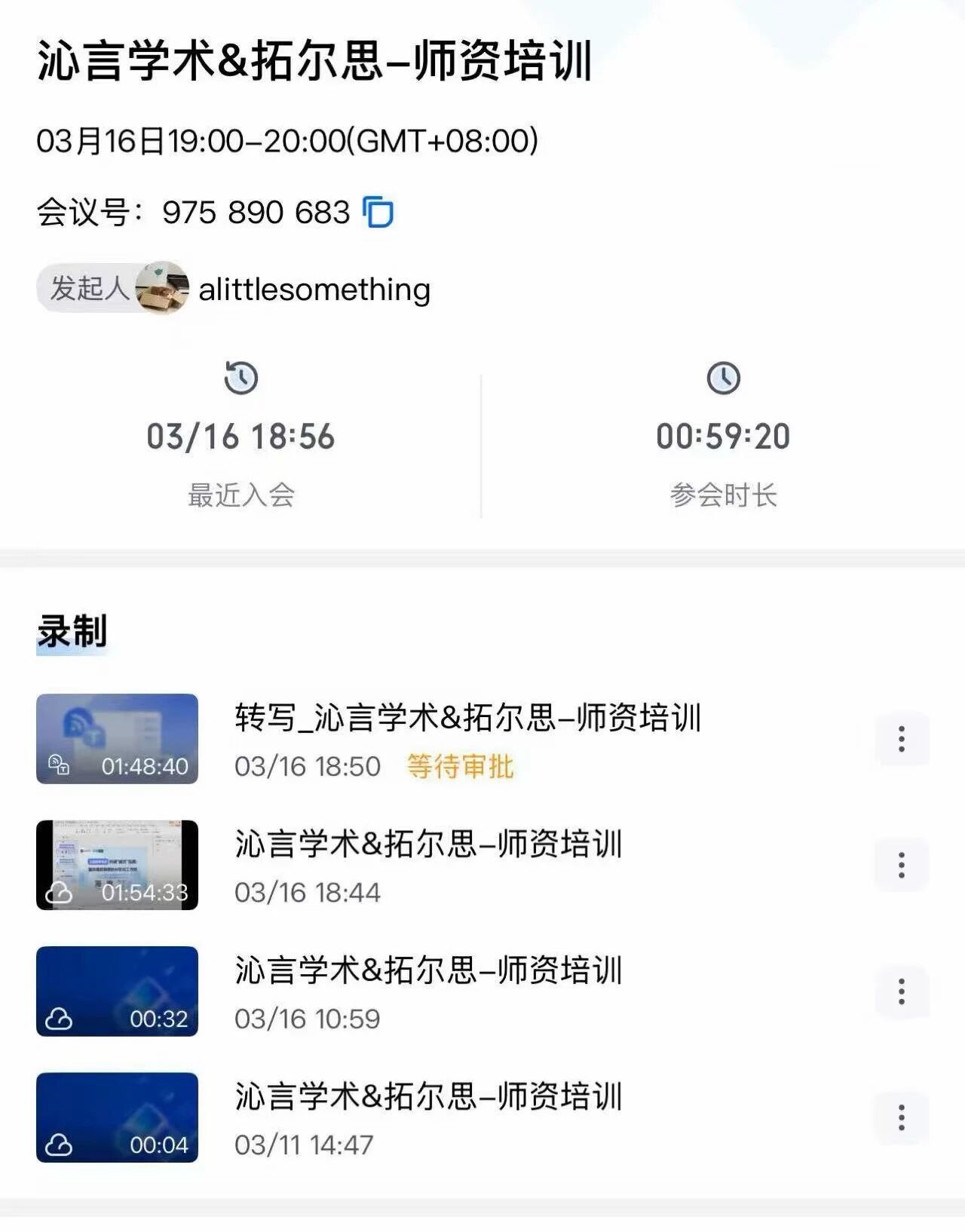Copy the meeting number 975 890 683
Image resolution: width=965 pixels, height=1232 pixels.
coord(378,212)
